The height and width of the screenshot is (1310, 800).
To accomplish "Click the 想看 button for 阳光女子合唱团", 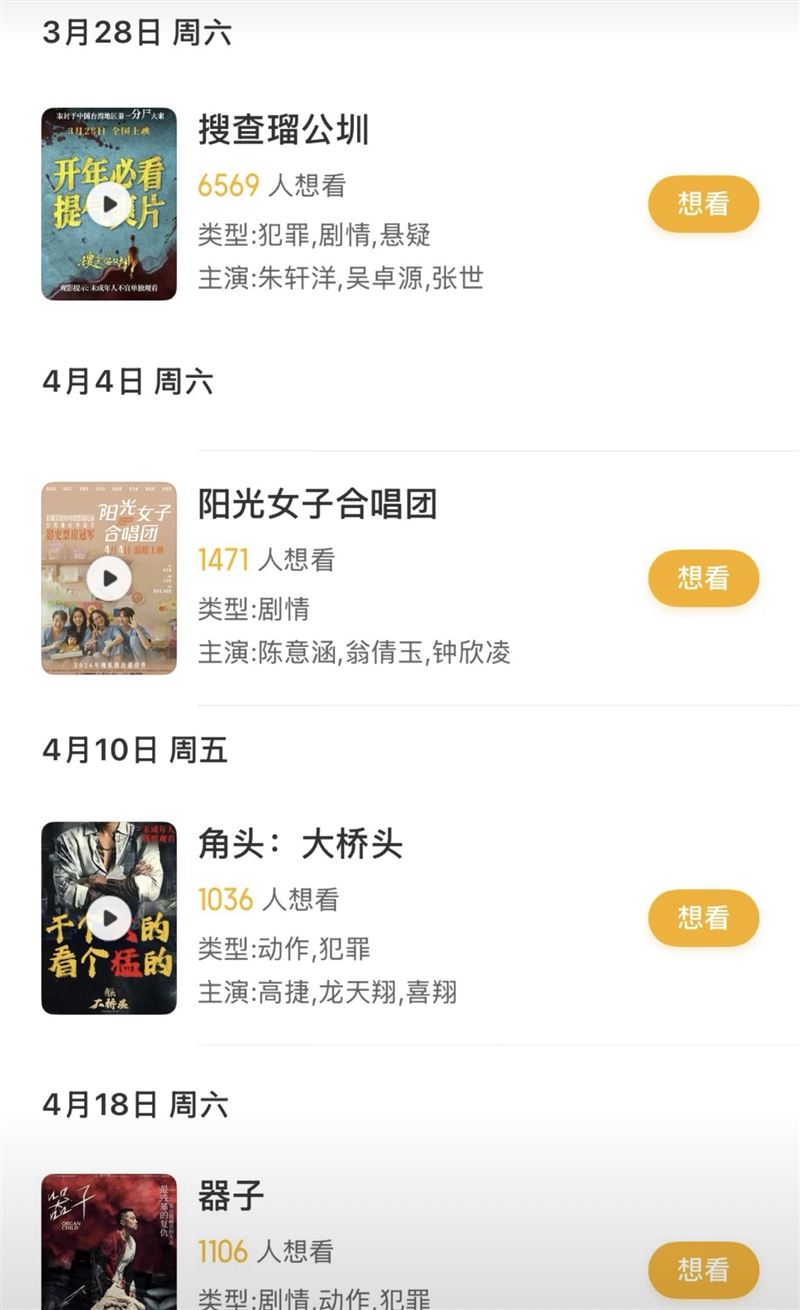I will point(703,578).
